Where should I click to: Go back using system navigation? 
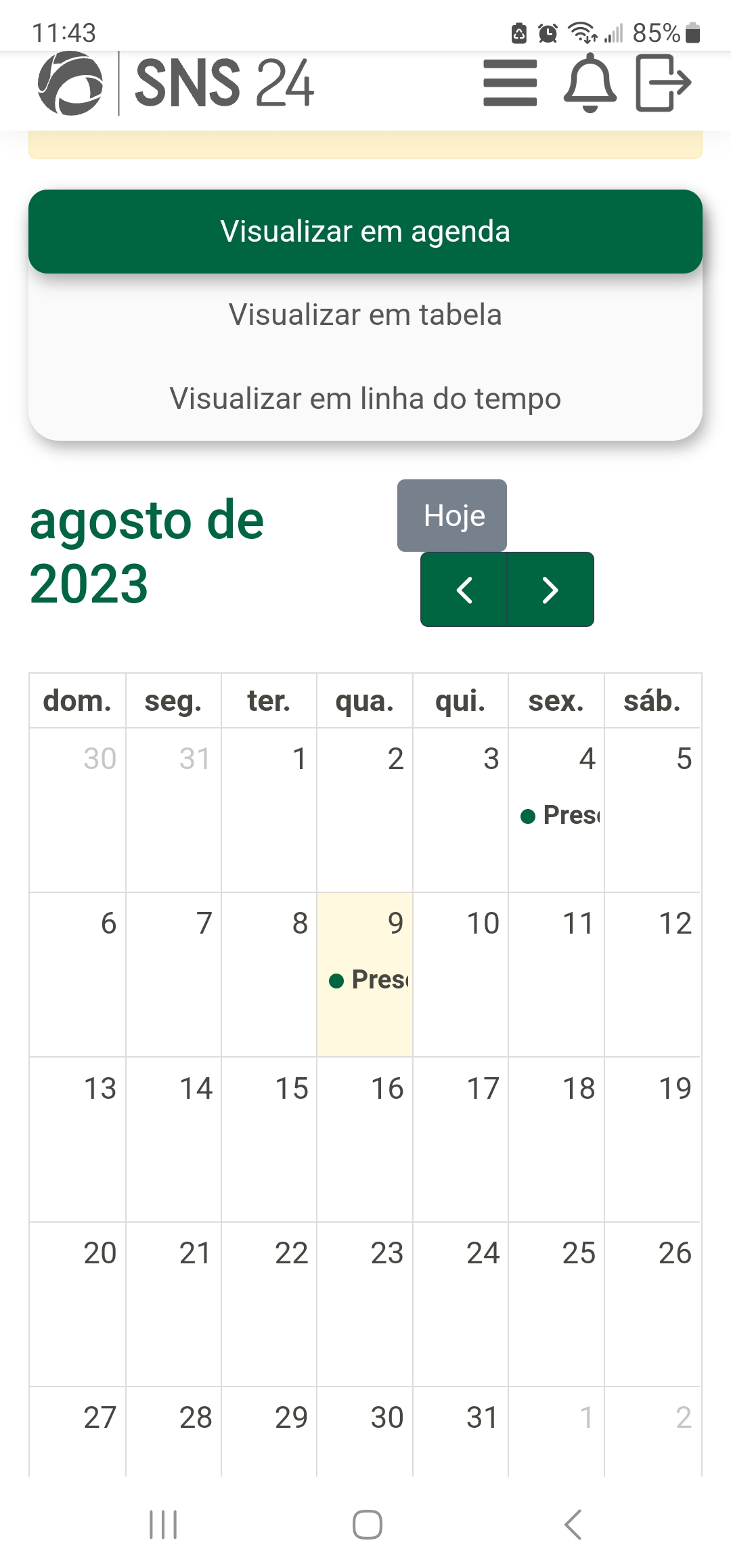pos(573,1525)
